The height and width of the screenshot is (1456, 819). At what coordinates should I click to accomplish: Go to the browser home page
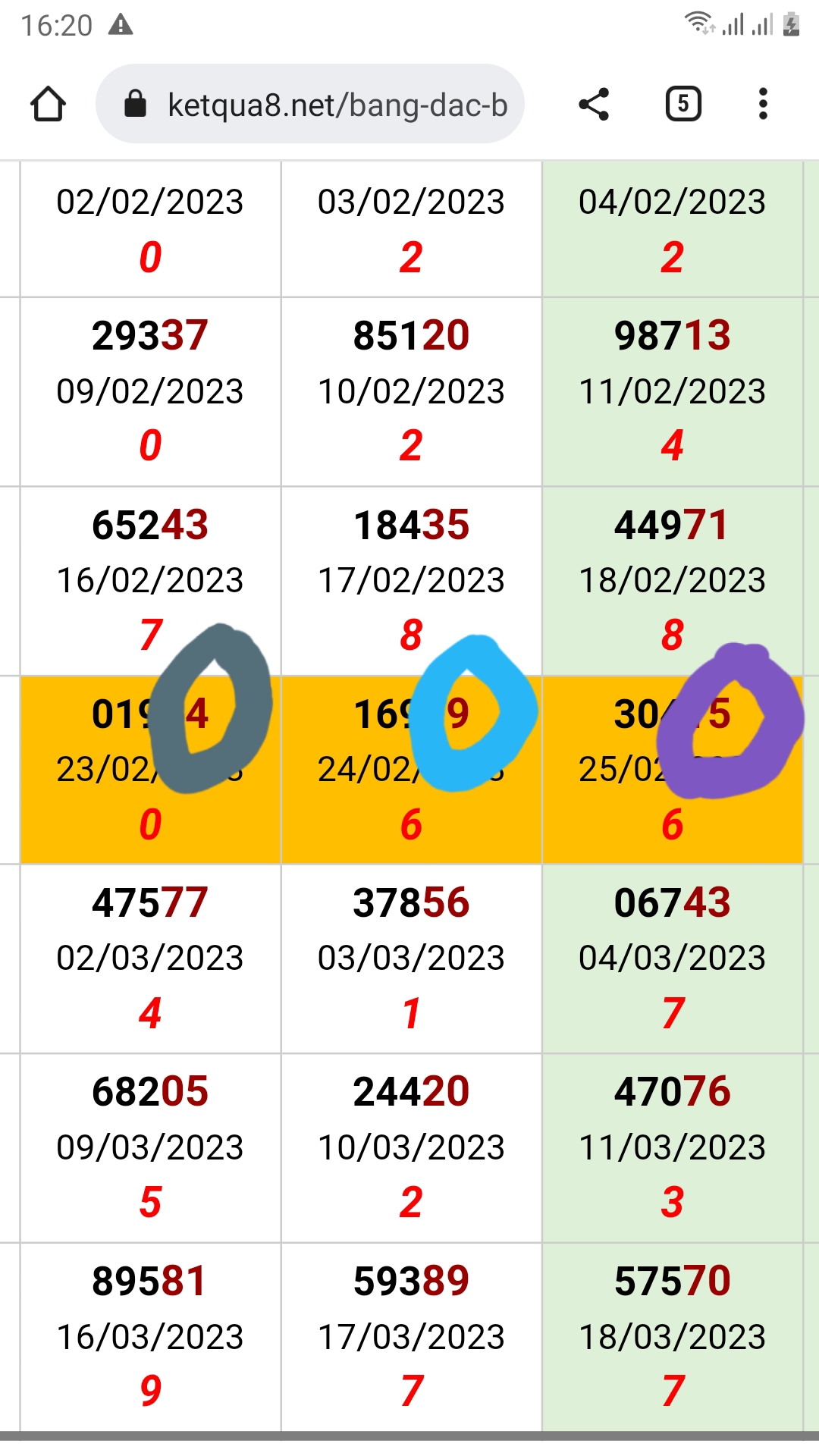(x=48, y=104)
